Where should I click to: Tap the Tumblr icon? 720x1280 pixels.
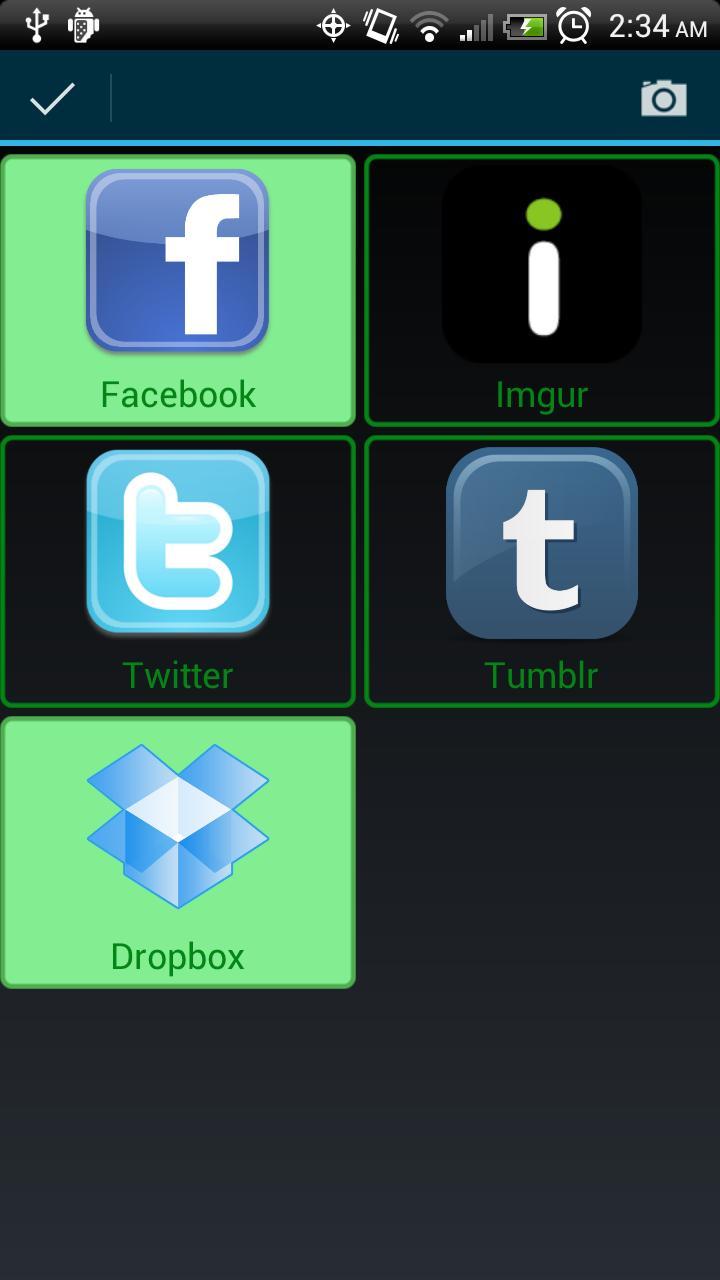tap(541, 541)
